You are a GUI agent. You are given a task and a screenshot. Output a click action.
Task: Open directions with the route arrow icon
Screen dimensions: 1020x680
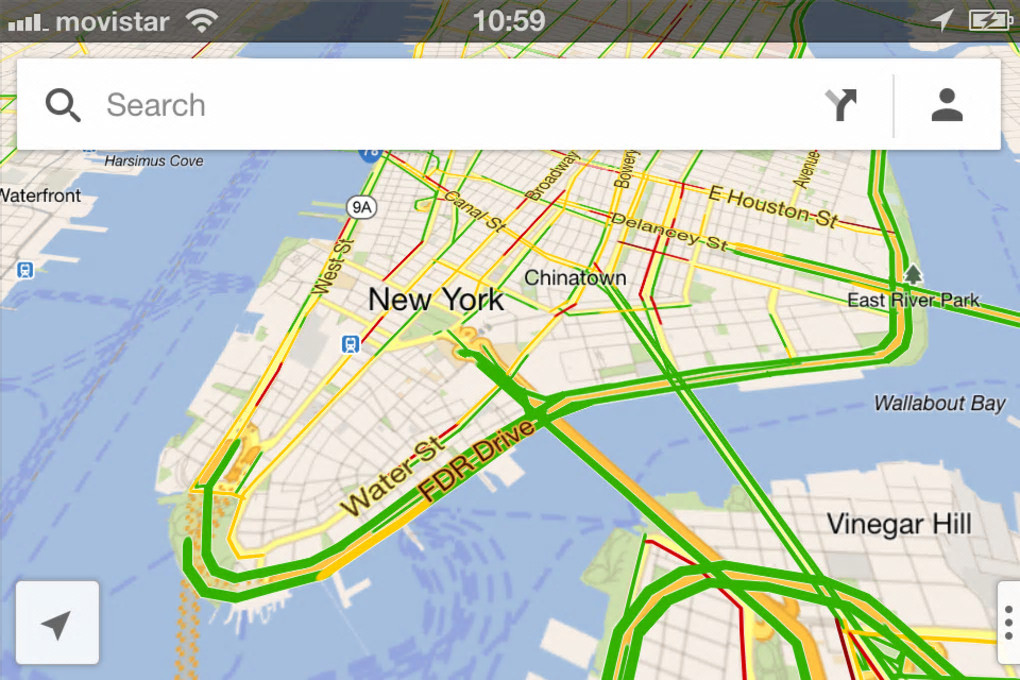(x=842, y=105)
